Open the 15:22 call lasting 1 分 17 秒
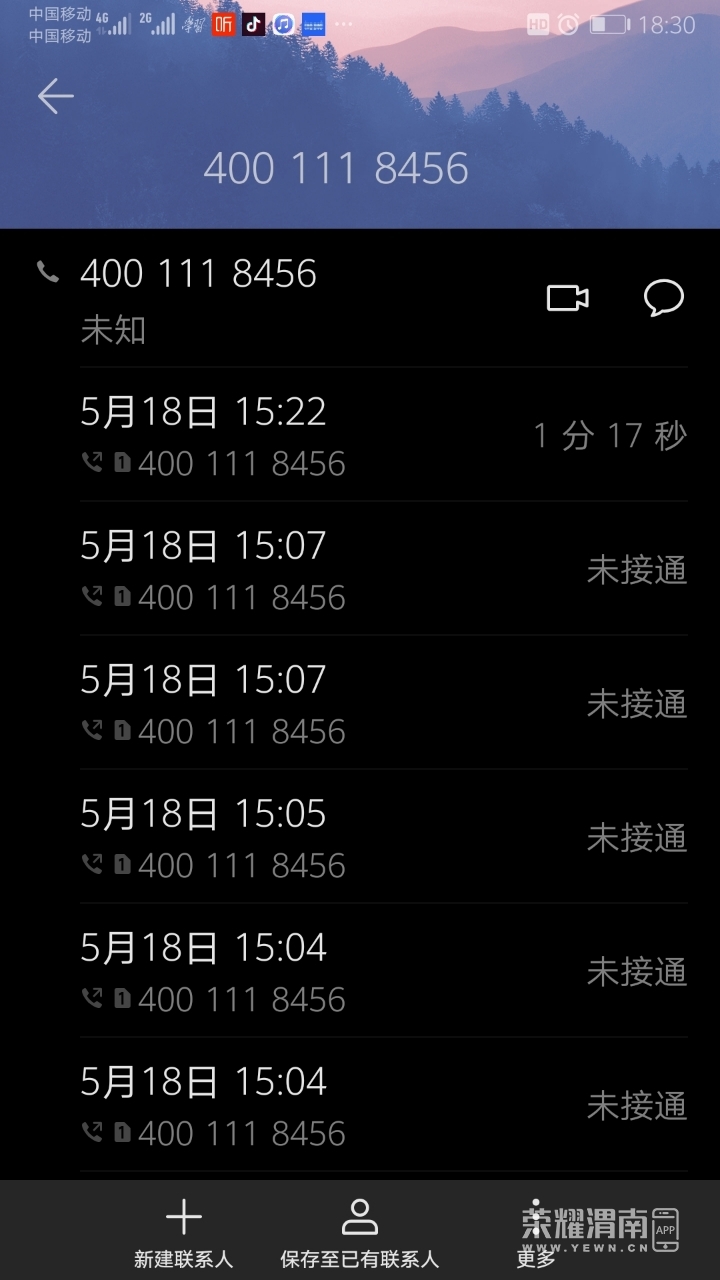This screenshot has width=720, height=1280. pyautogui.click(x=383, y=435)
